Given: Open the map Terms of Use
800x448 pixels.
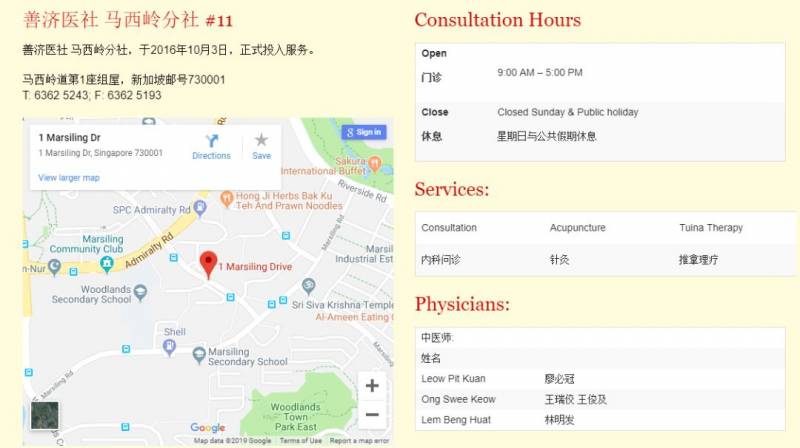Looking at the screenshot, I should 300,441.
